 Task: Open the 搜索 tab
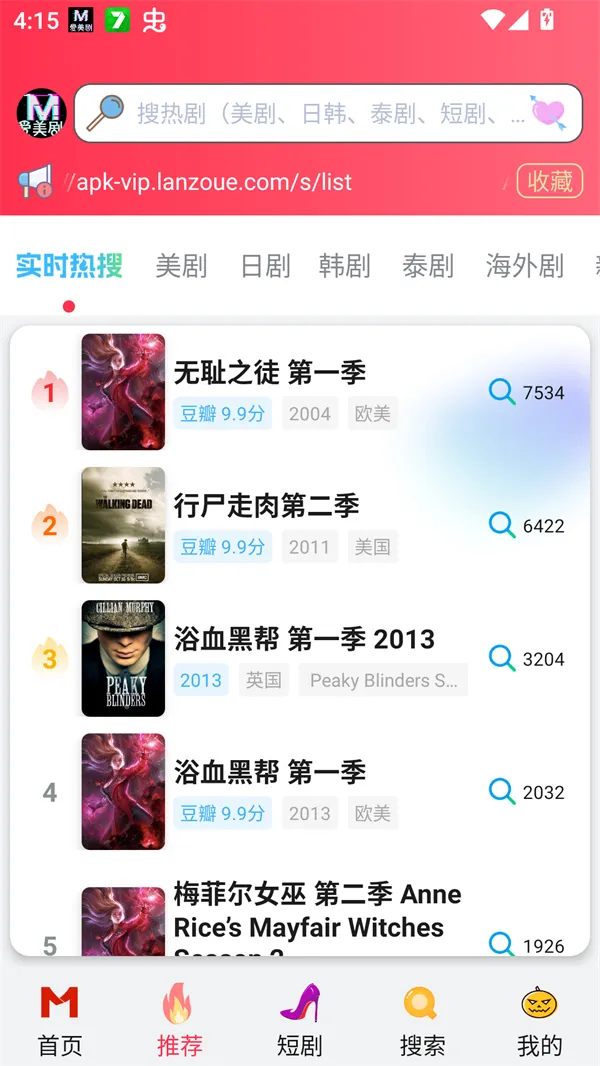[x=422, y=1020]
